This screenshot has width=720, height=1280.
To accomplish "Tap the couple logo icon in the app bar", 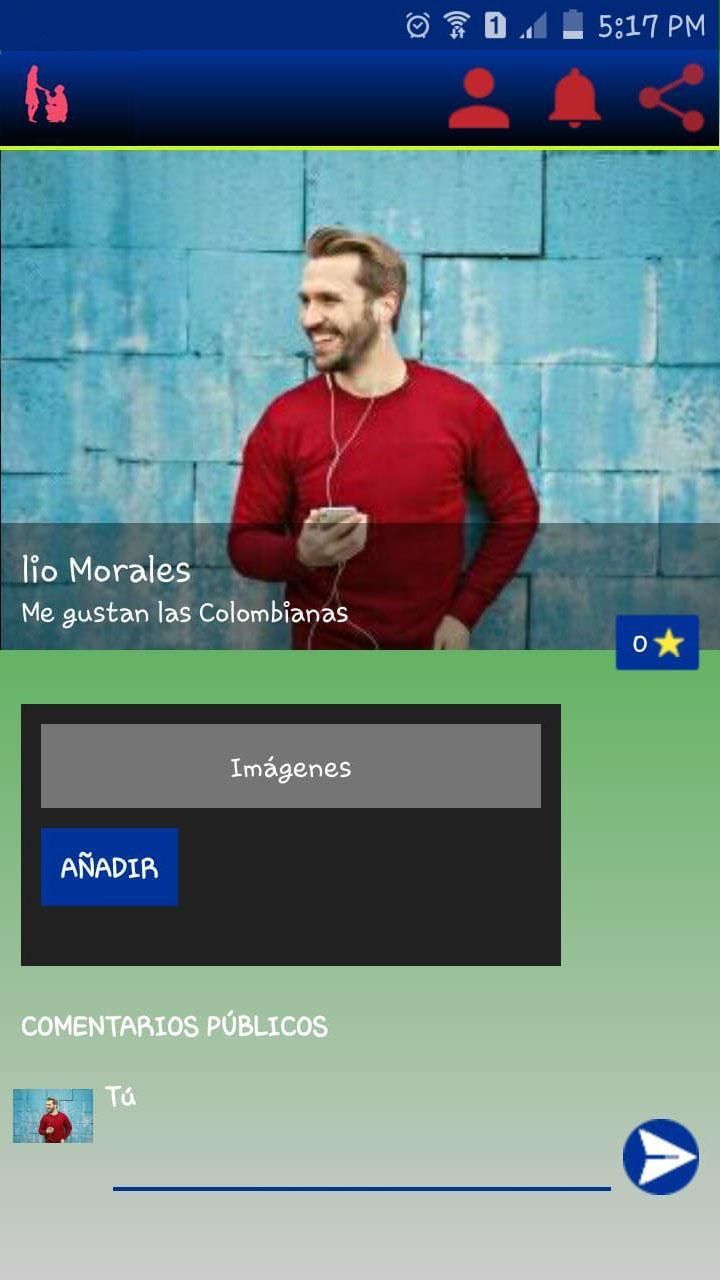I will [46, 96].
